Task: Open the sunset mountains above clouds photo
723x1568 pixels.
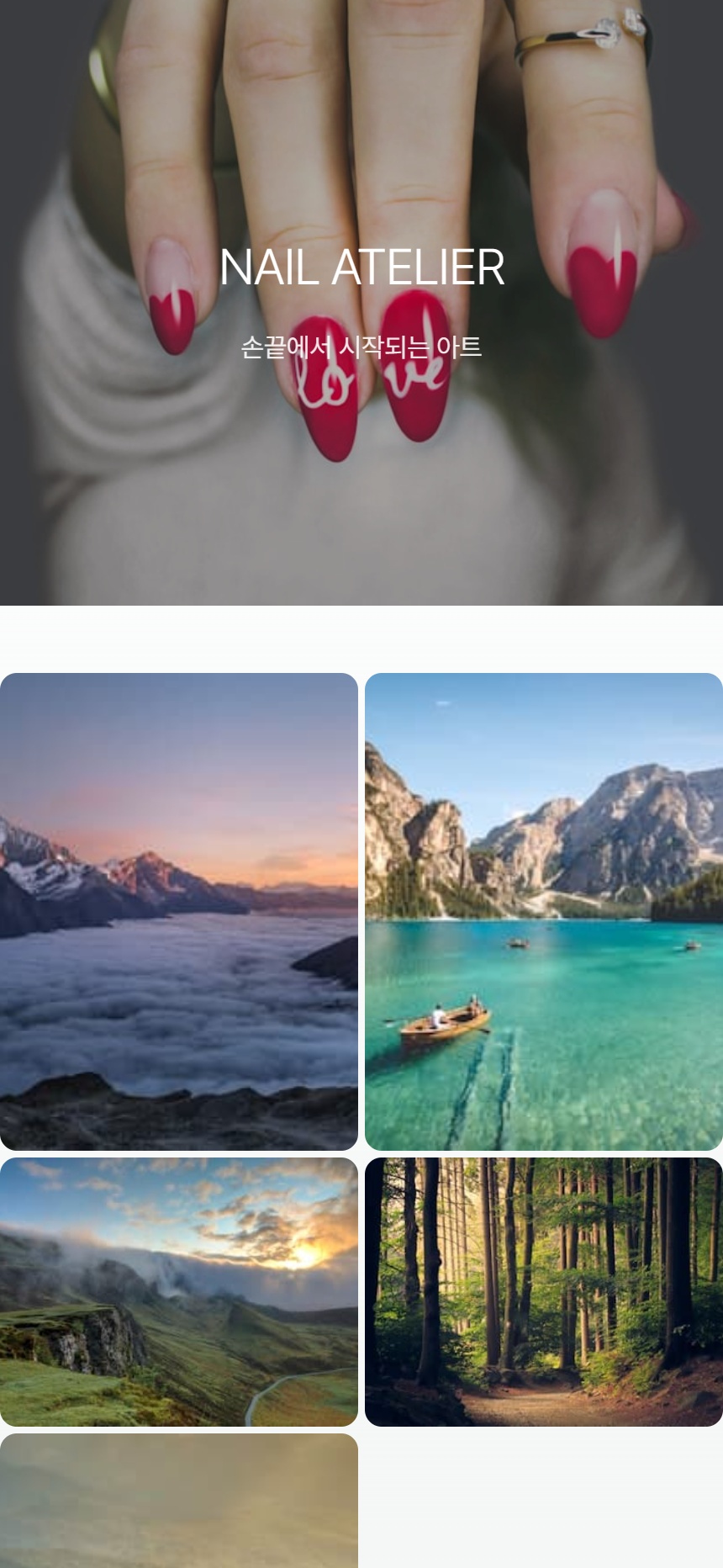Action: [179, 911]
